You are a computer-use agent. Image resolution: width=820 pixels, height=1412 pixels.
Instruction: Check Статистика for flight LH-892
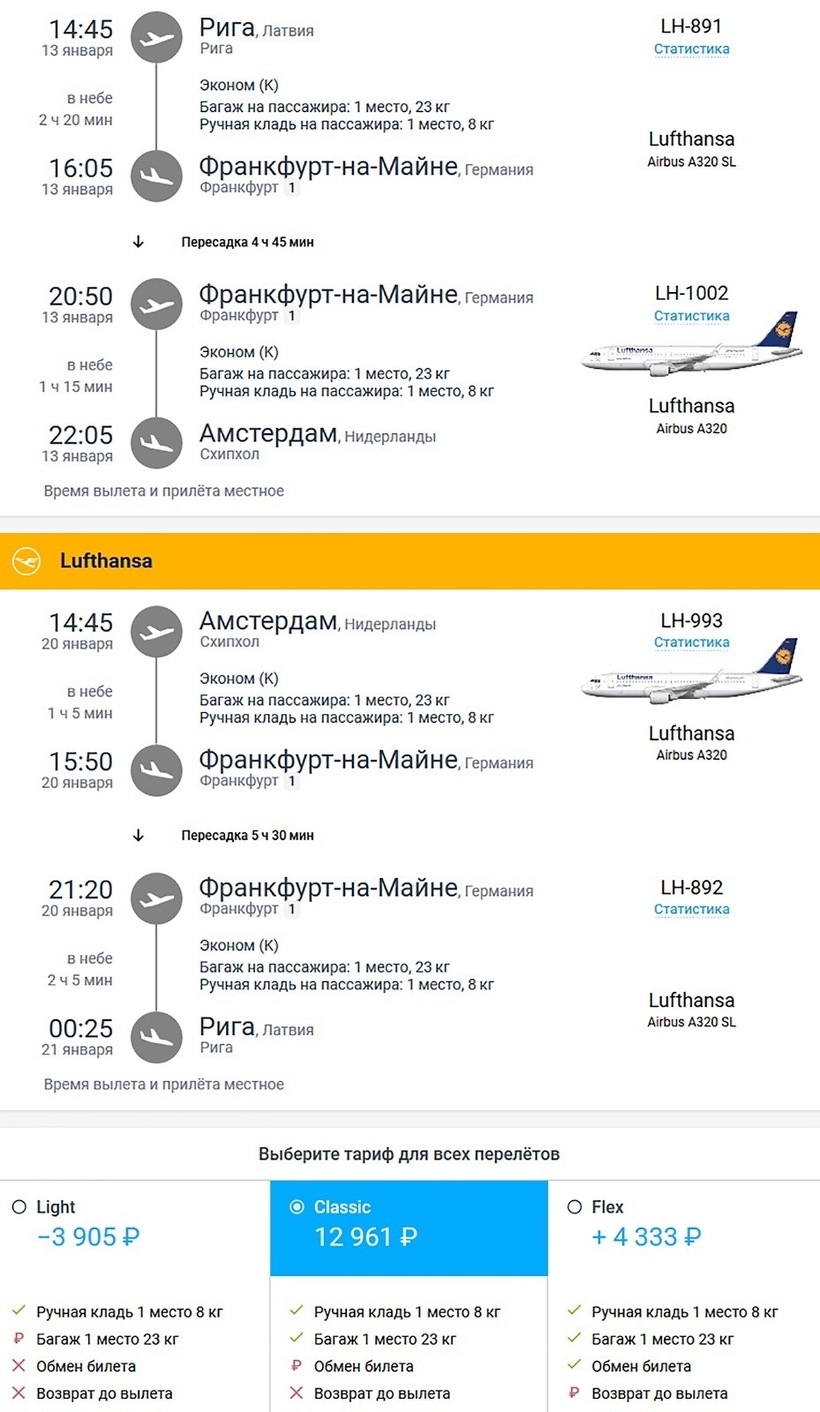coord(691,909)
